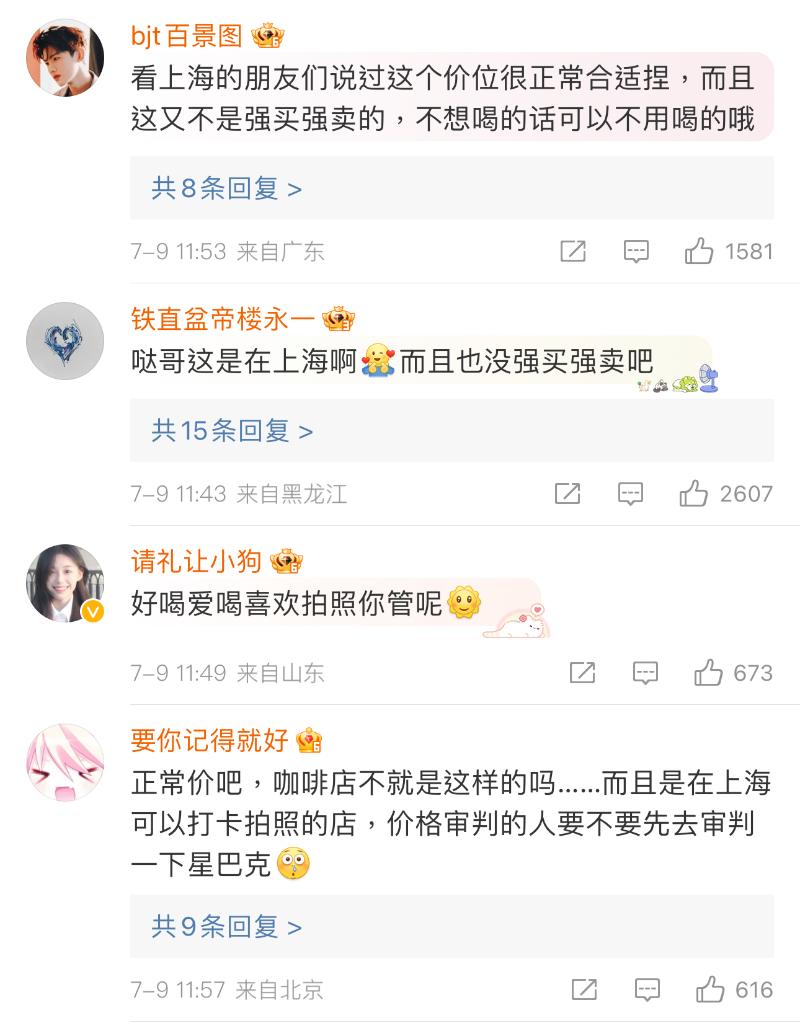
Task: Expand the 15 replies under 铁直盆帝楼永一's comment
Action: [x=232, y=431]
